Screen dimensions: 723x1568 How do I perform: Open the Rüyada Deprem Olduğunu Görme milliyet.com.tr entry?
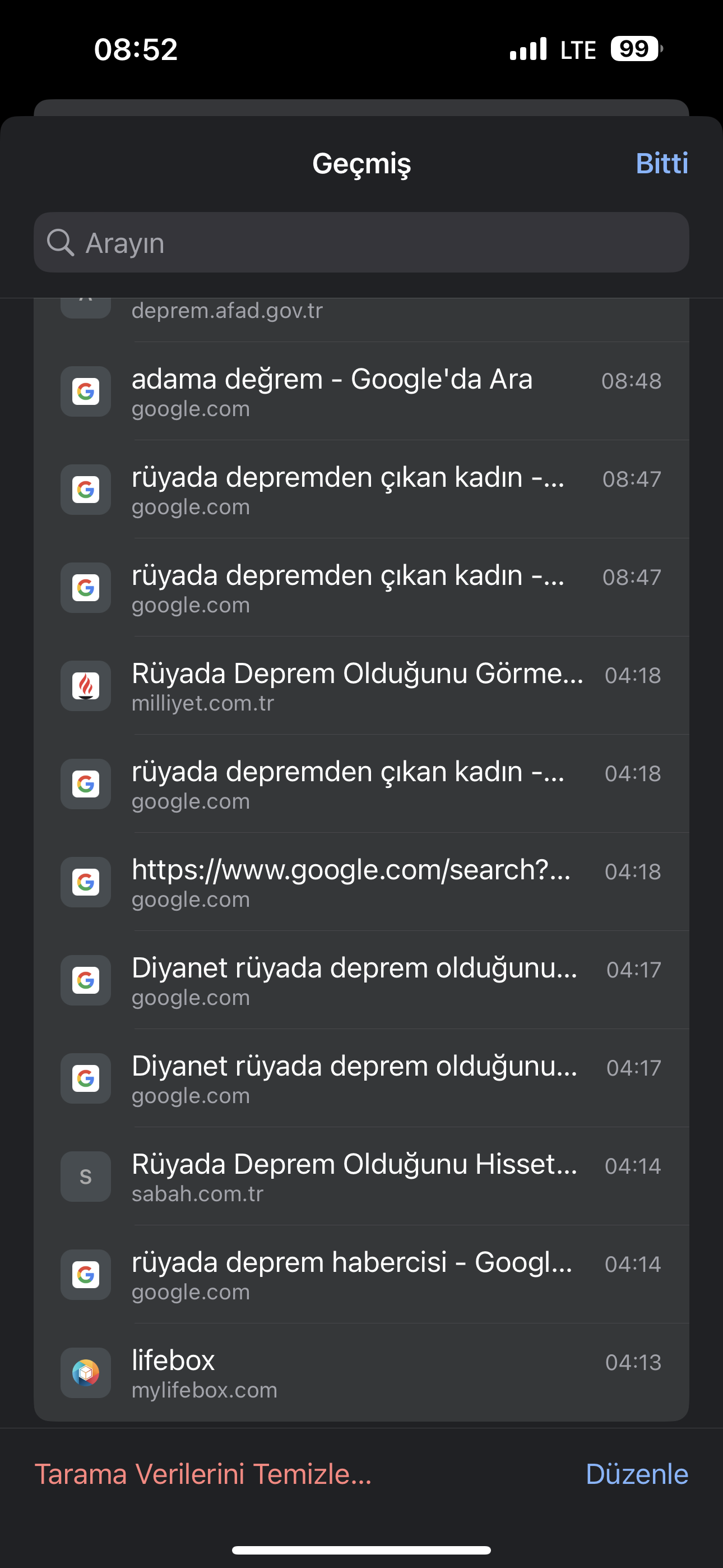[x=361, y=686]
